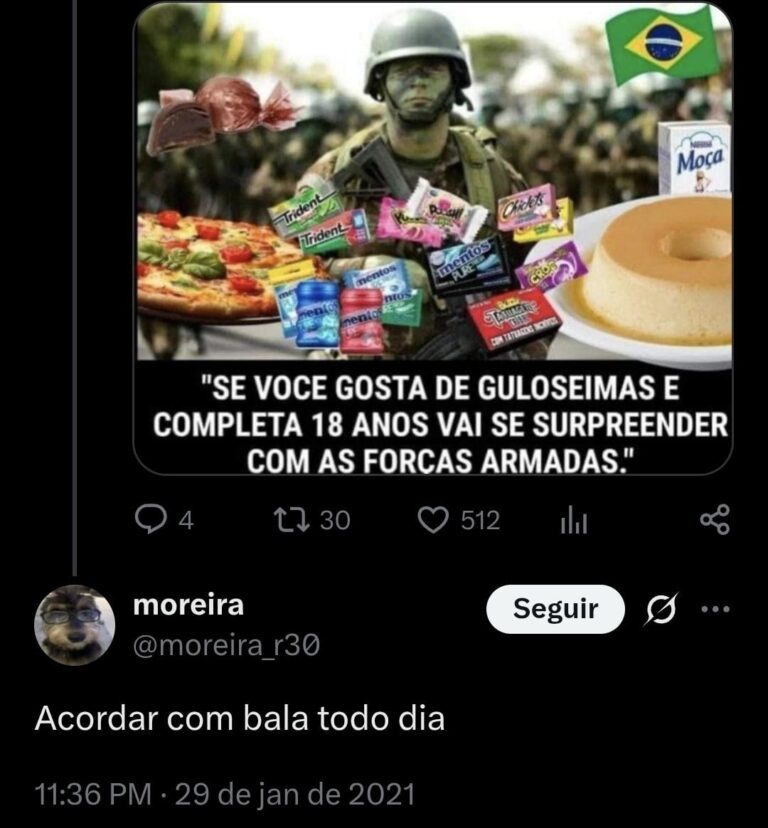This screenshot has width=768, height=828.
Task: Visit the @moreira_r30 profile handle
Action: pos(227,646)
